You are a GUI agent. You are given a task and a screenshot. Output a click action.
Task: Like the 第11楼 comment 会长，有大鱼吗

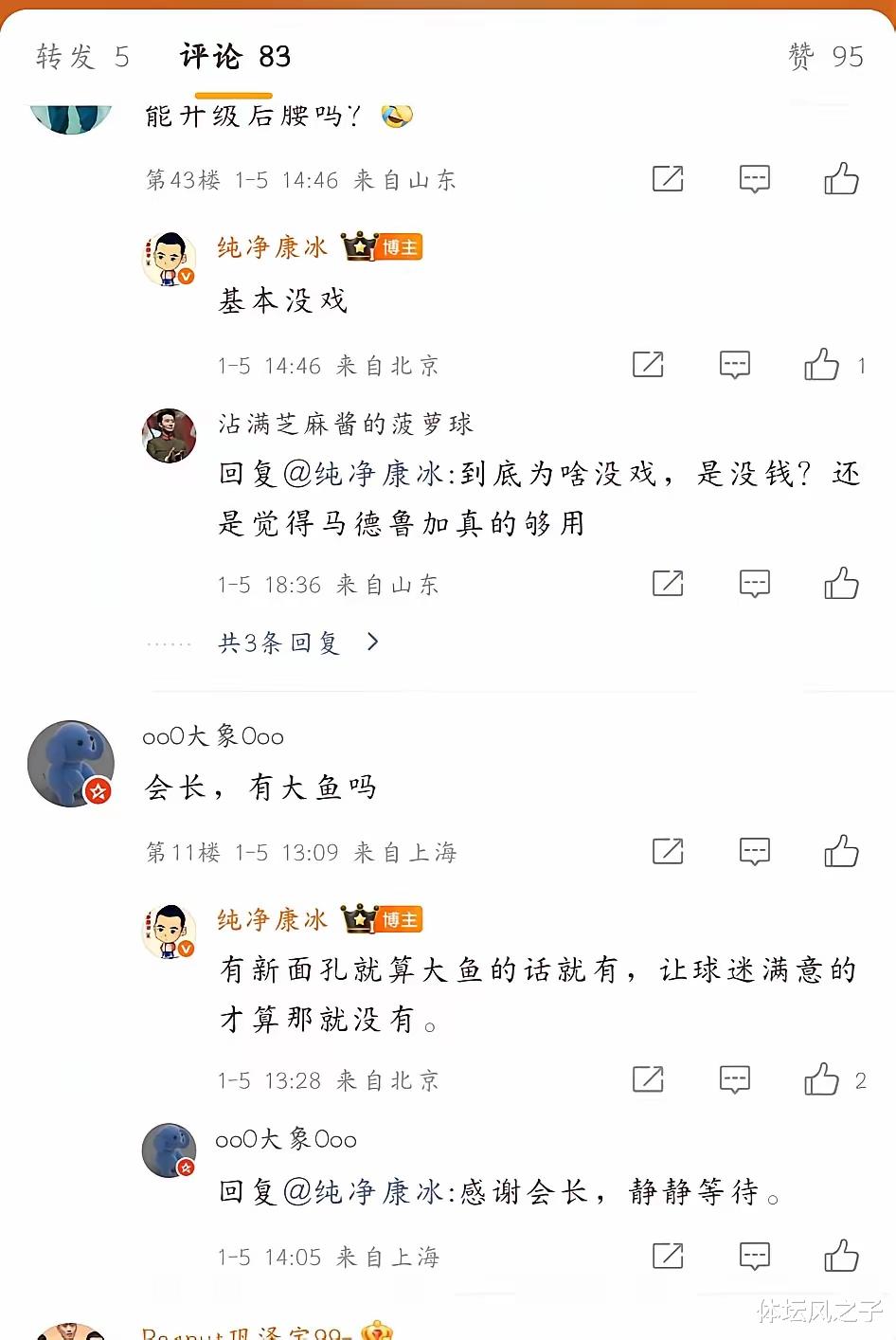(841, 851)
